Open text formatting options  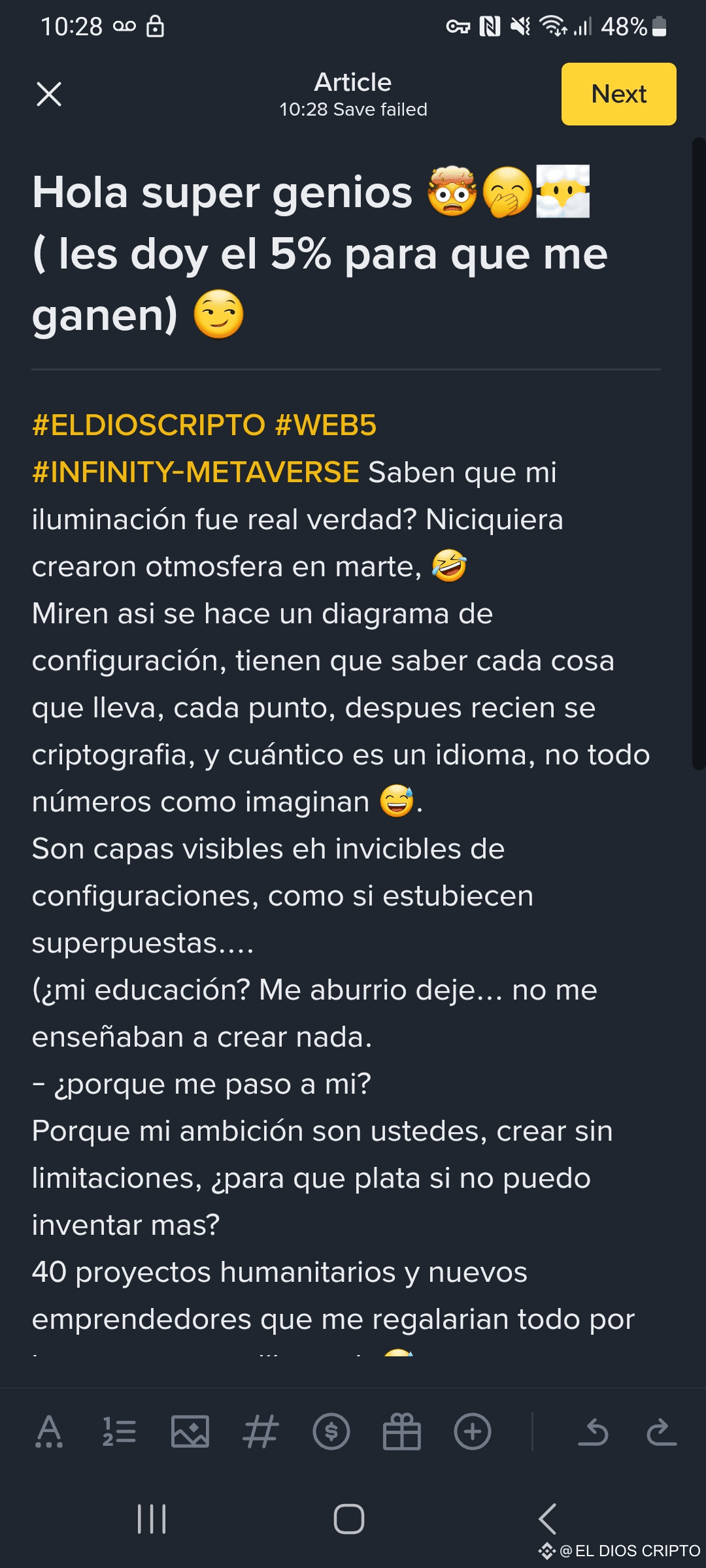[49, 1431]
